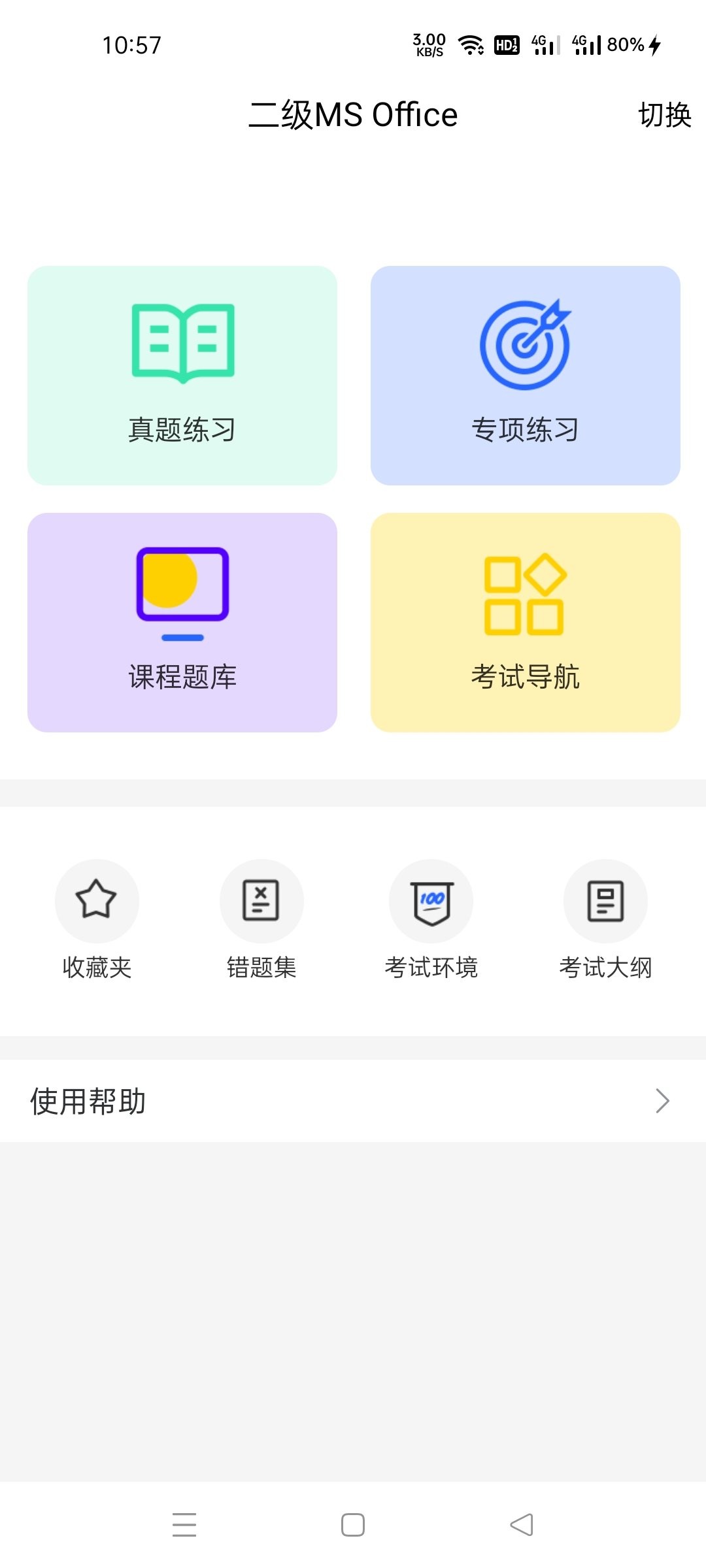
Task: Open the 考试大纲 exam syllabus
Action: (x=605, y=919)
